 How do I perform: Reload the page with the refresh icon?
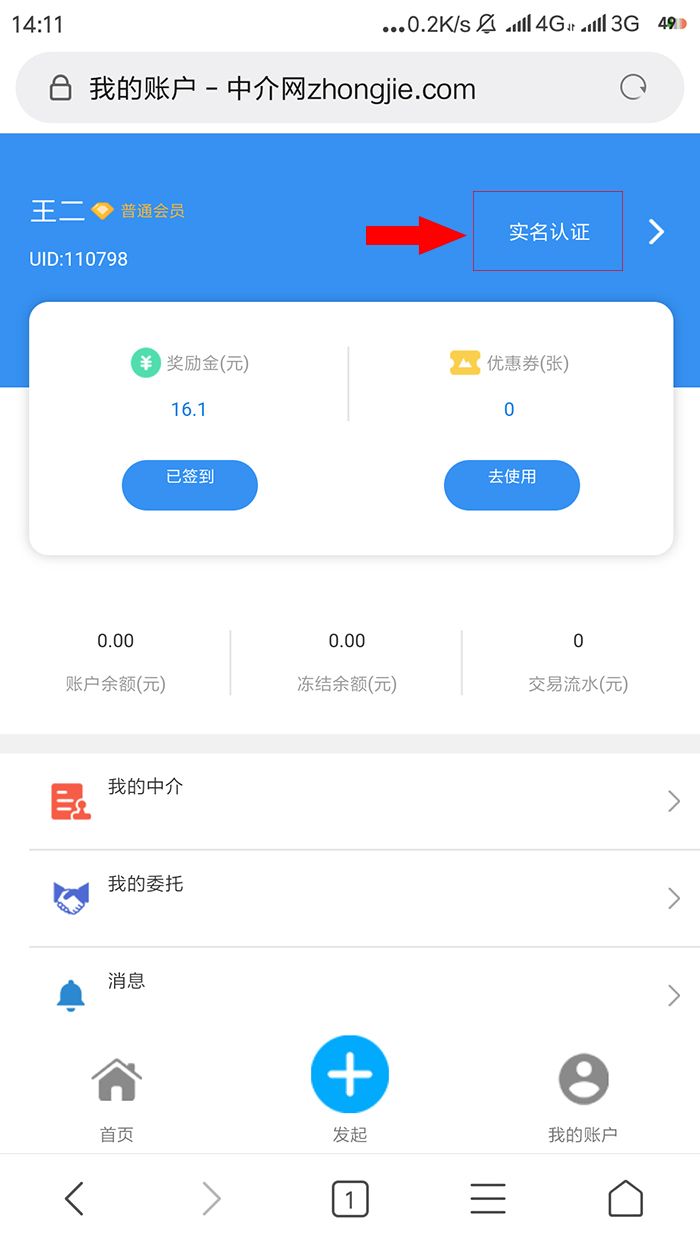(x=634, y=87)
